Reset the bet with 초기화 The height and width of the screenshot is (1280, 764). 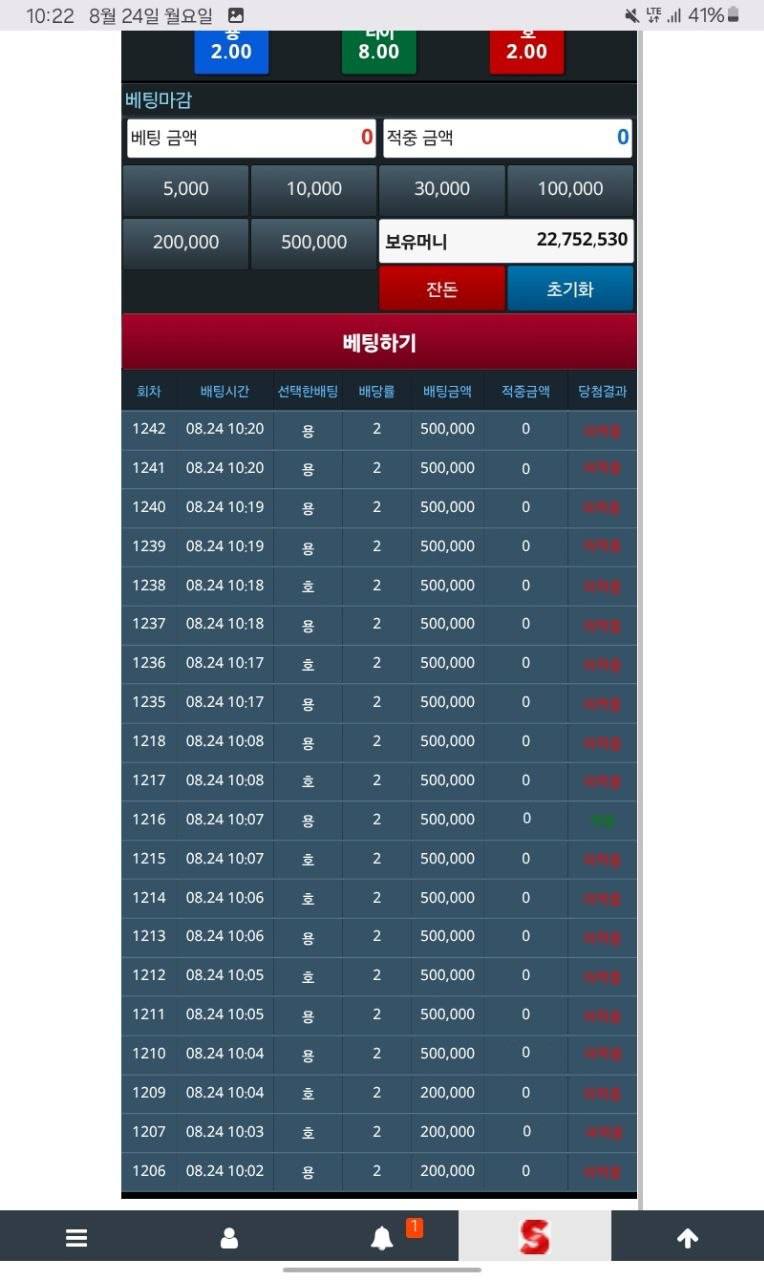[570, 289]
